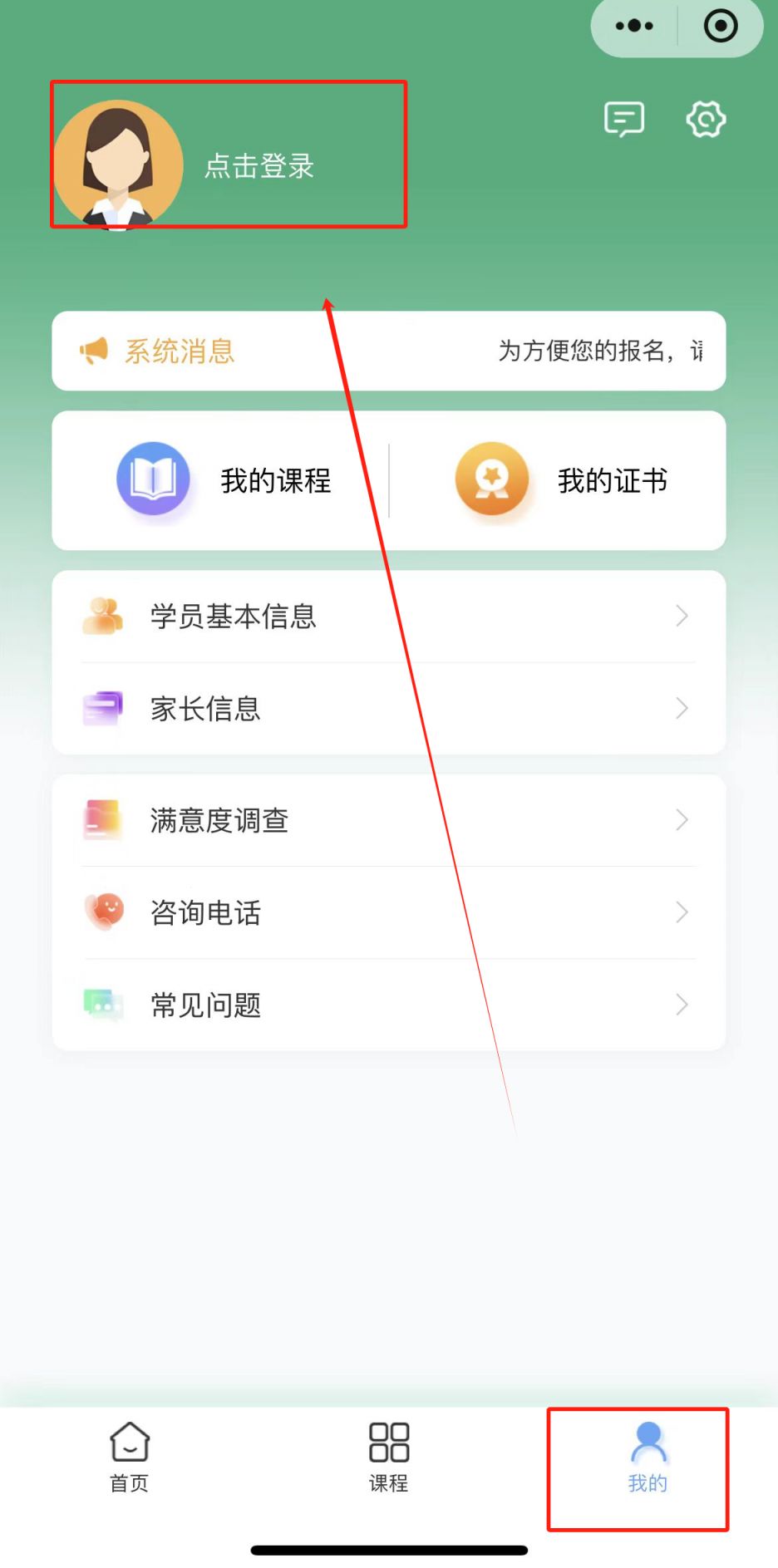Switch to the 首页 tab

point(130,1458)
